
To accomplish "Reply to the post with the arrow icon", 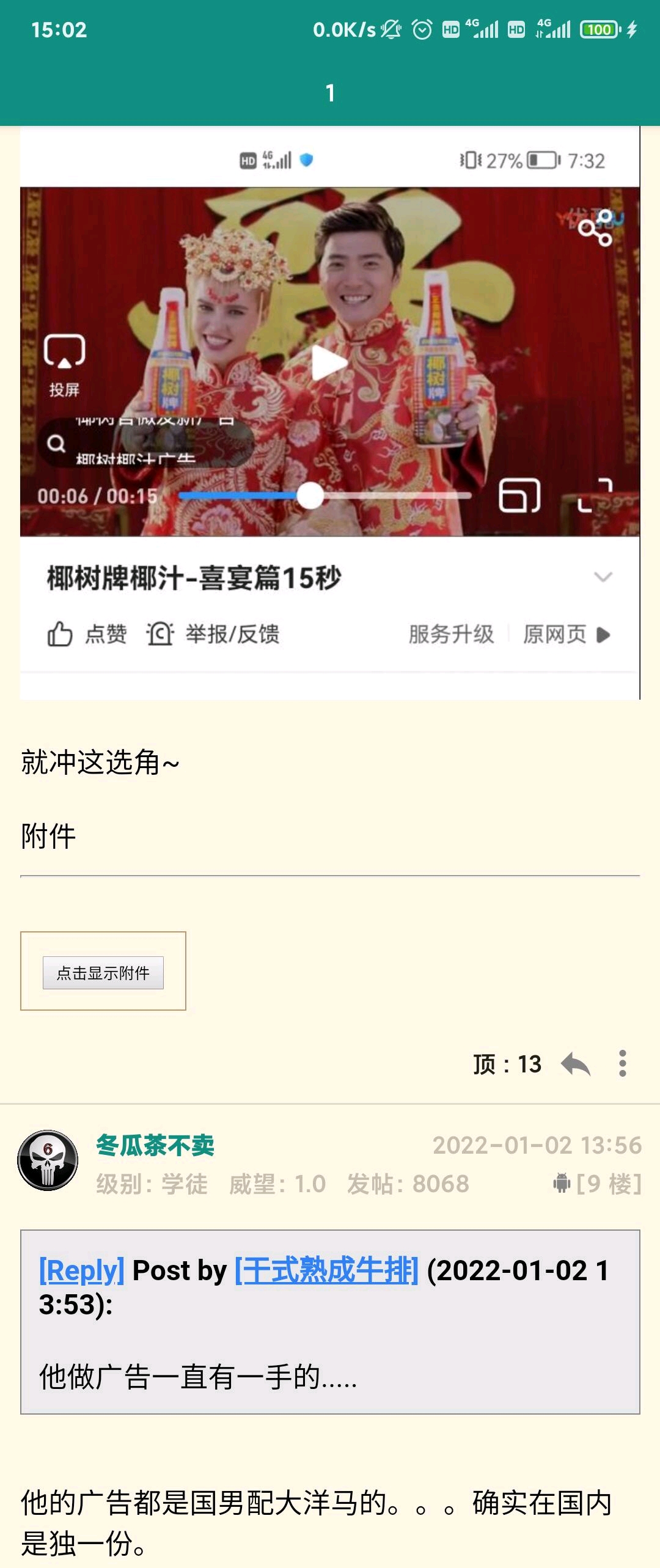I will [575, 1064].
